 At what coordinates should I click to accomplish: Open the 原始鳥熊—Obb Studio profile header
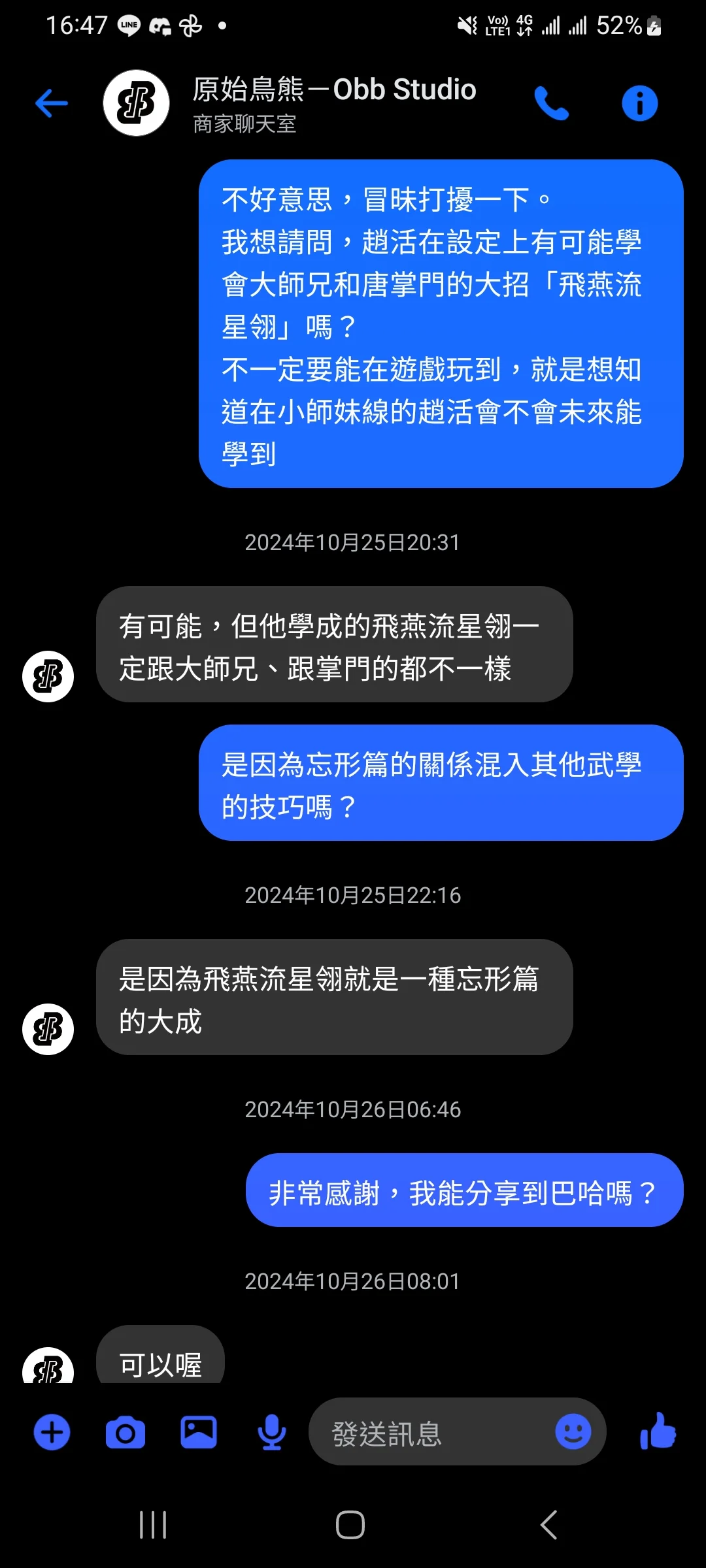click(334, 104)
